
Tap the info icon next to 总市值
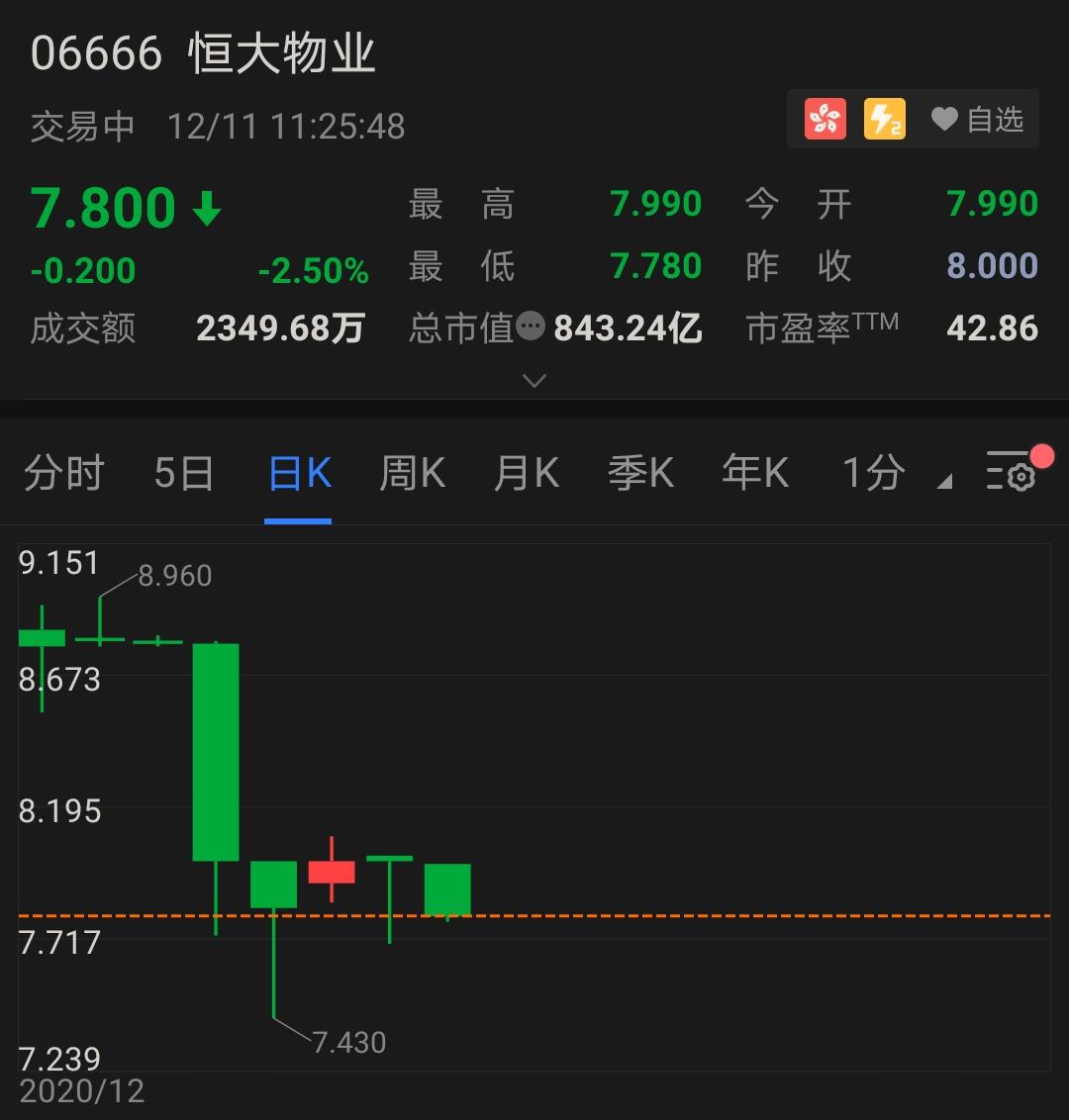tap(530, 327)
